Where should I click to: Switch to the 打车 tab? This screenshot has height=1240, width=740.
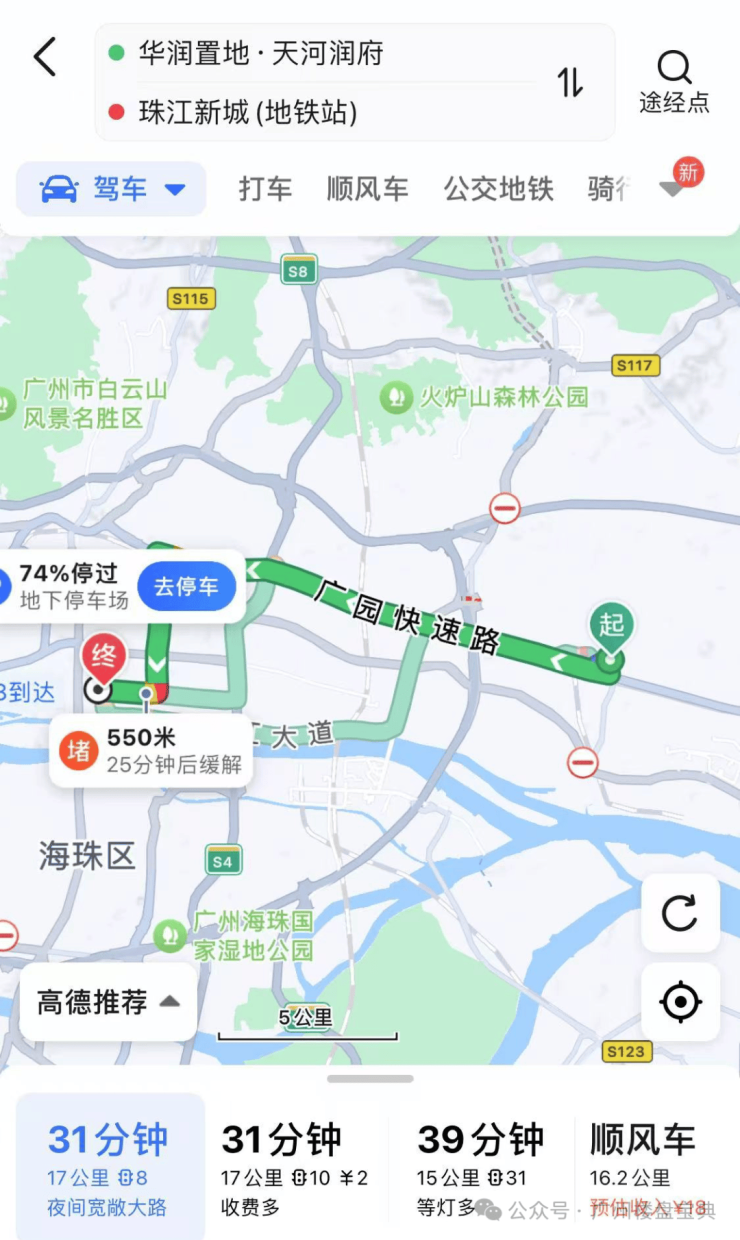(265, 189)
